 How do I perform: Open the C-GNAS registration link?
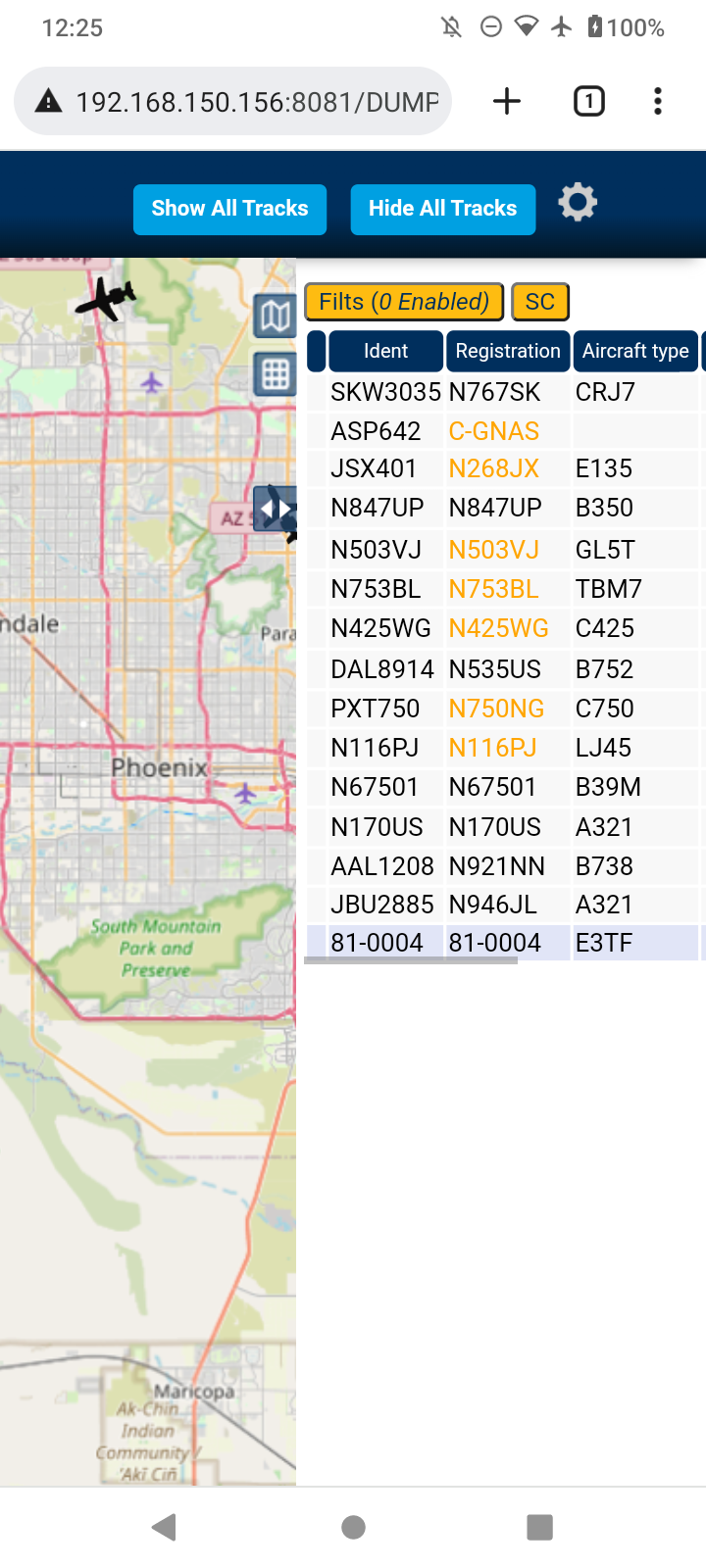tap(494, 431)
